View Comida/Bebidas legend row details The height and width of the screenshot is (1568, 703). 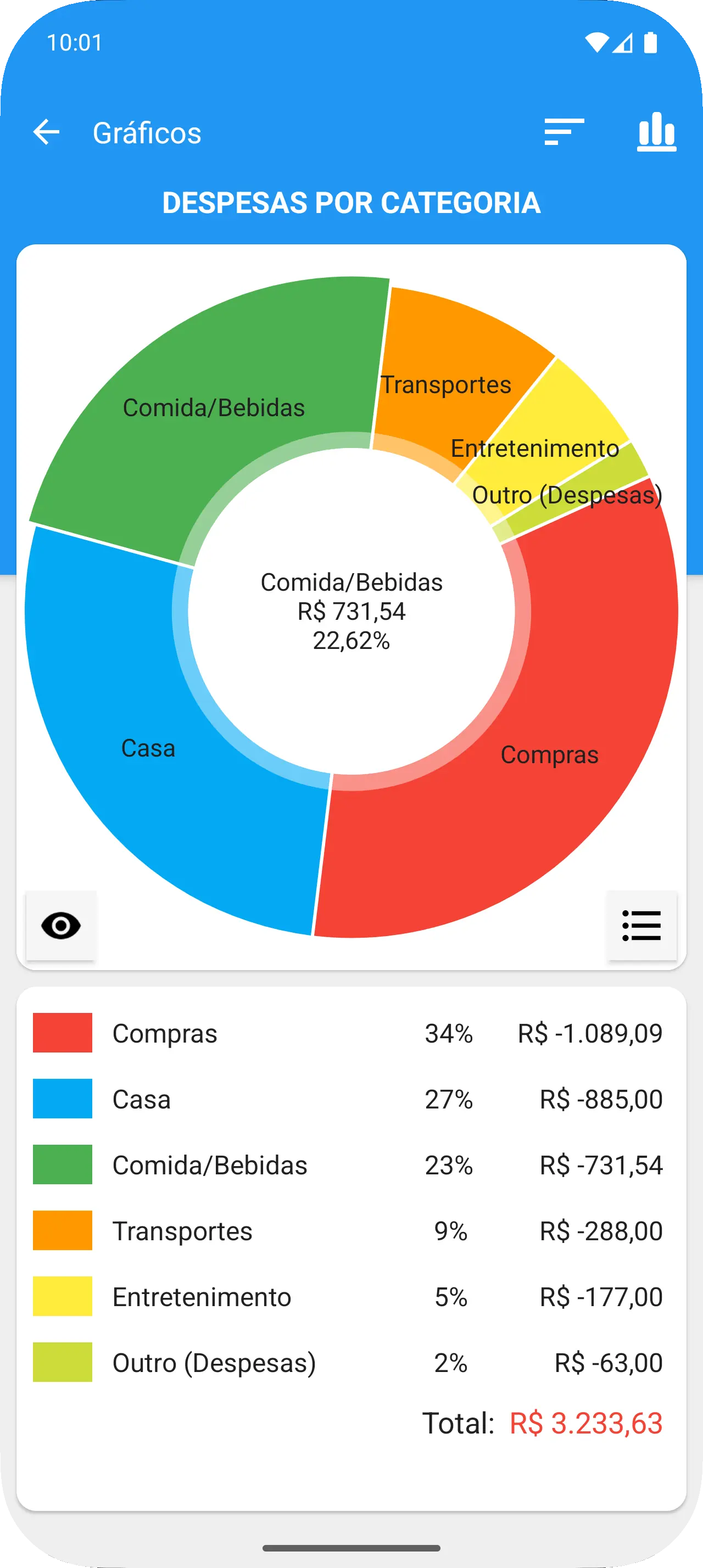click(350, 1164)
